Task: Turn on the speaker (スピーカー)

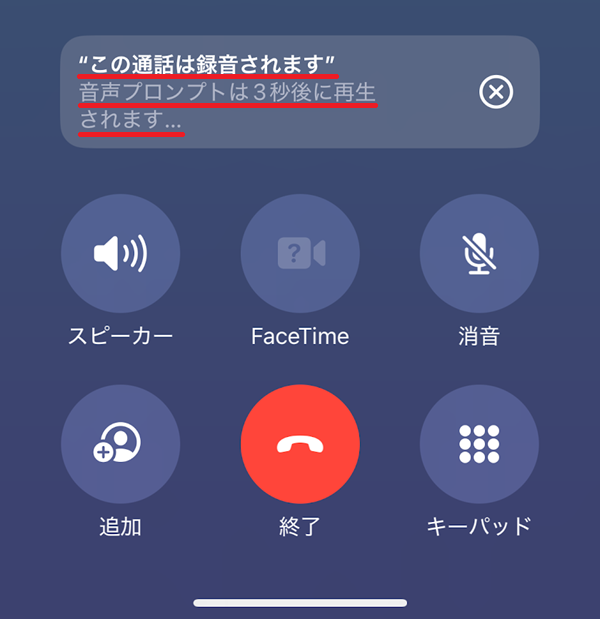Action: click(120, 254)
